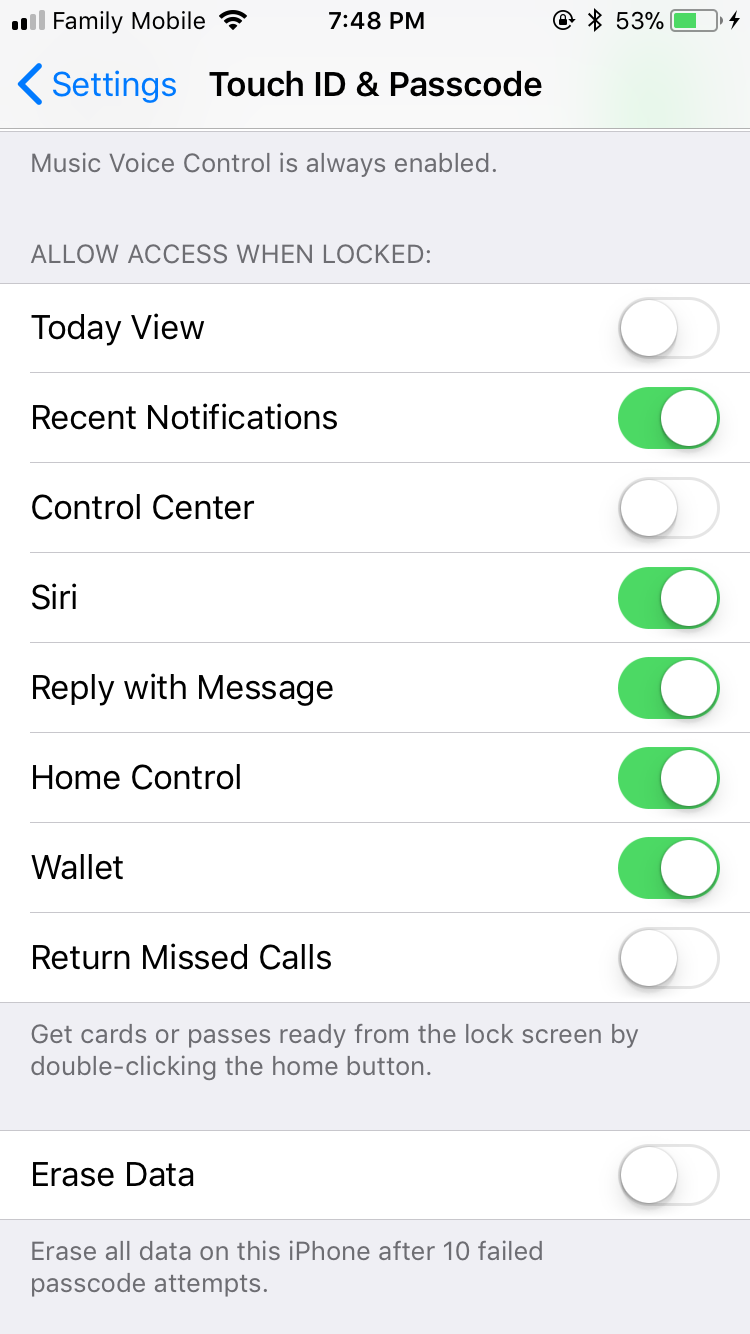Enable Control Center on lock screen

point(668,508)
